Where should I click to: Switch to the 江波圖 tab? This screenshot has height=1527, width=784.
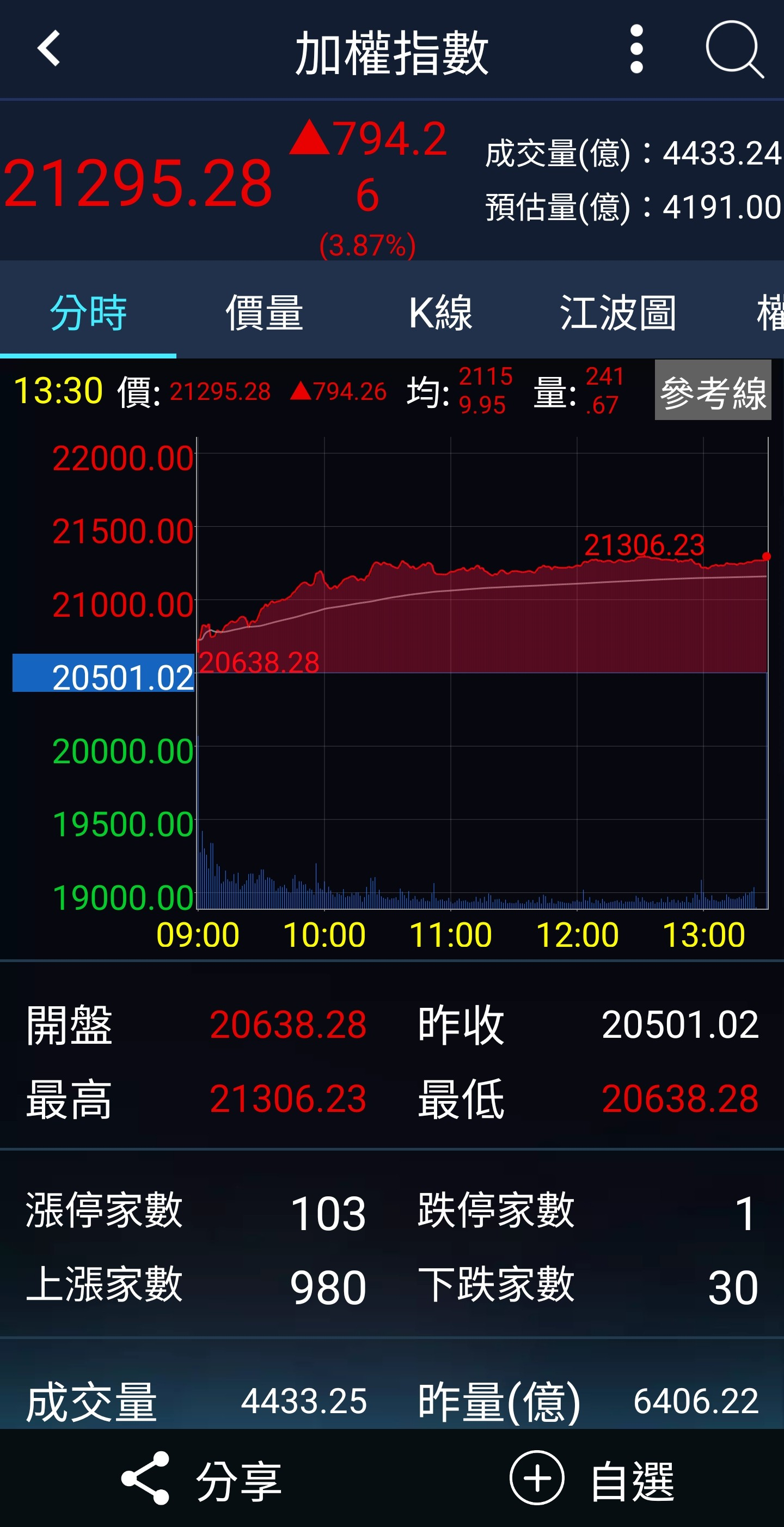[617, 312]
